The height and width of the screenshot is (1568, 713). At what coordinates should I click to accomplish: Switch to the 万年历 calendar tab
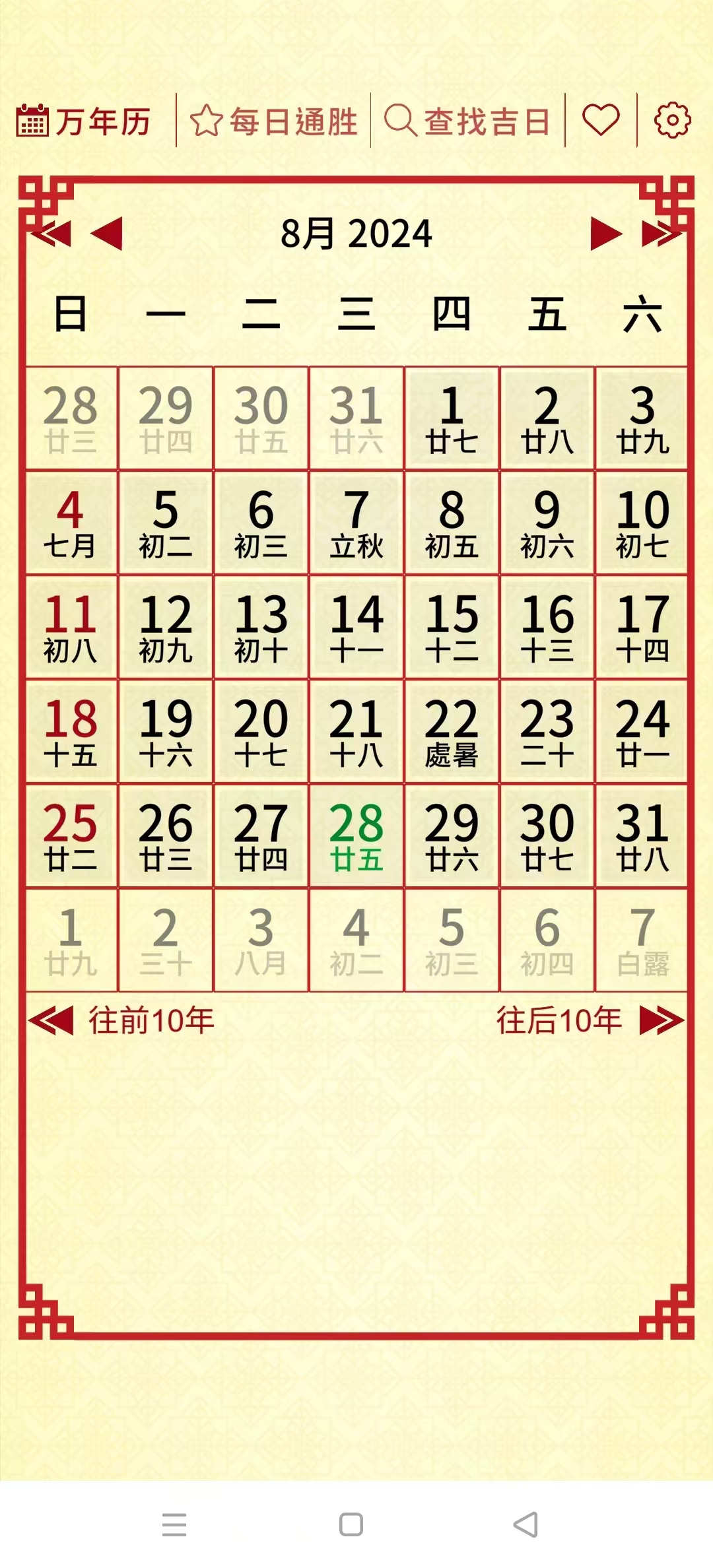pyautogui.click(x=85, y=121)
